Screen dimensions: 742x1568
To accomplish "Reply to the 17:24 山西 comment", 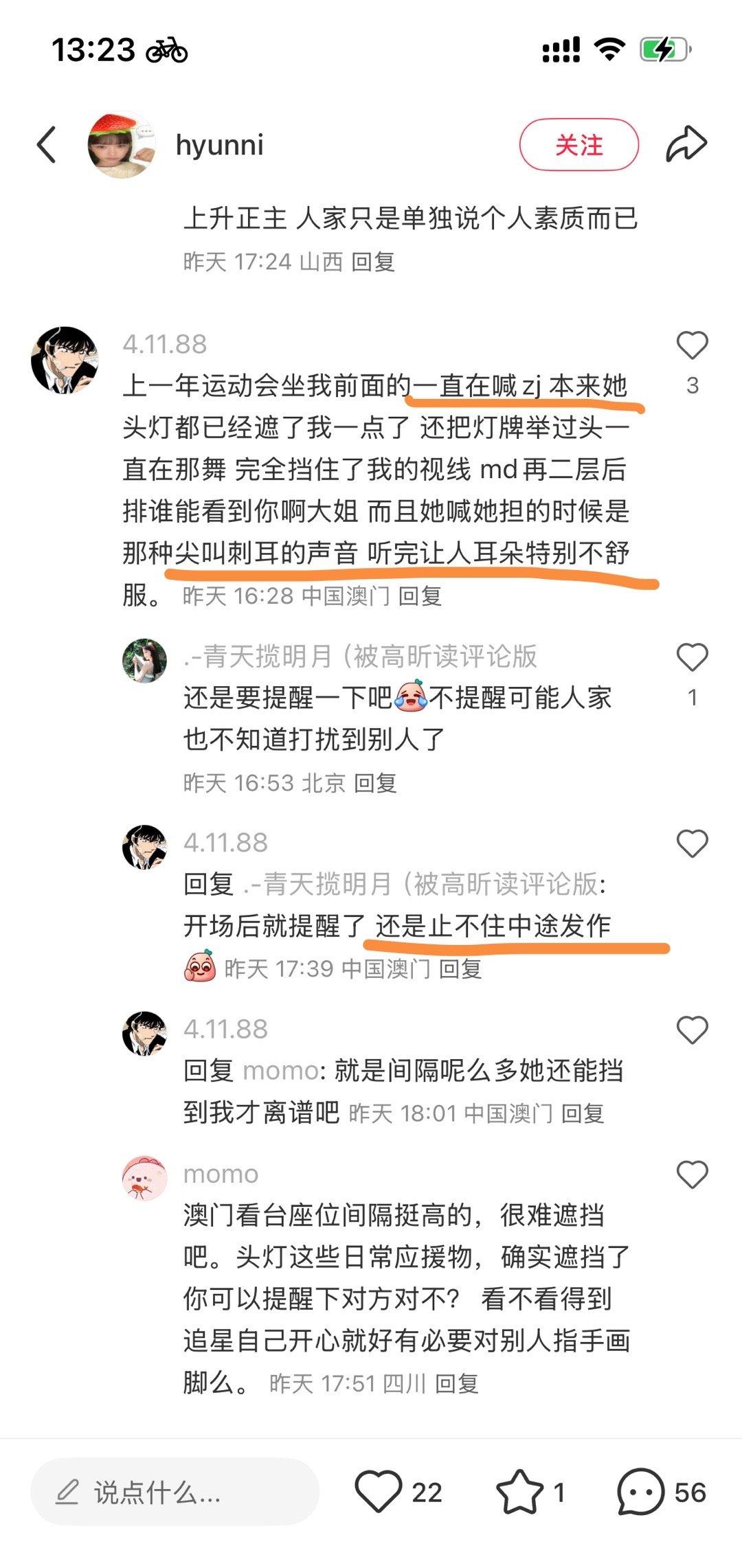I will [373, 262].
